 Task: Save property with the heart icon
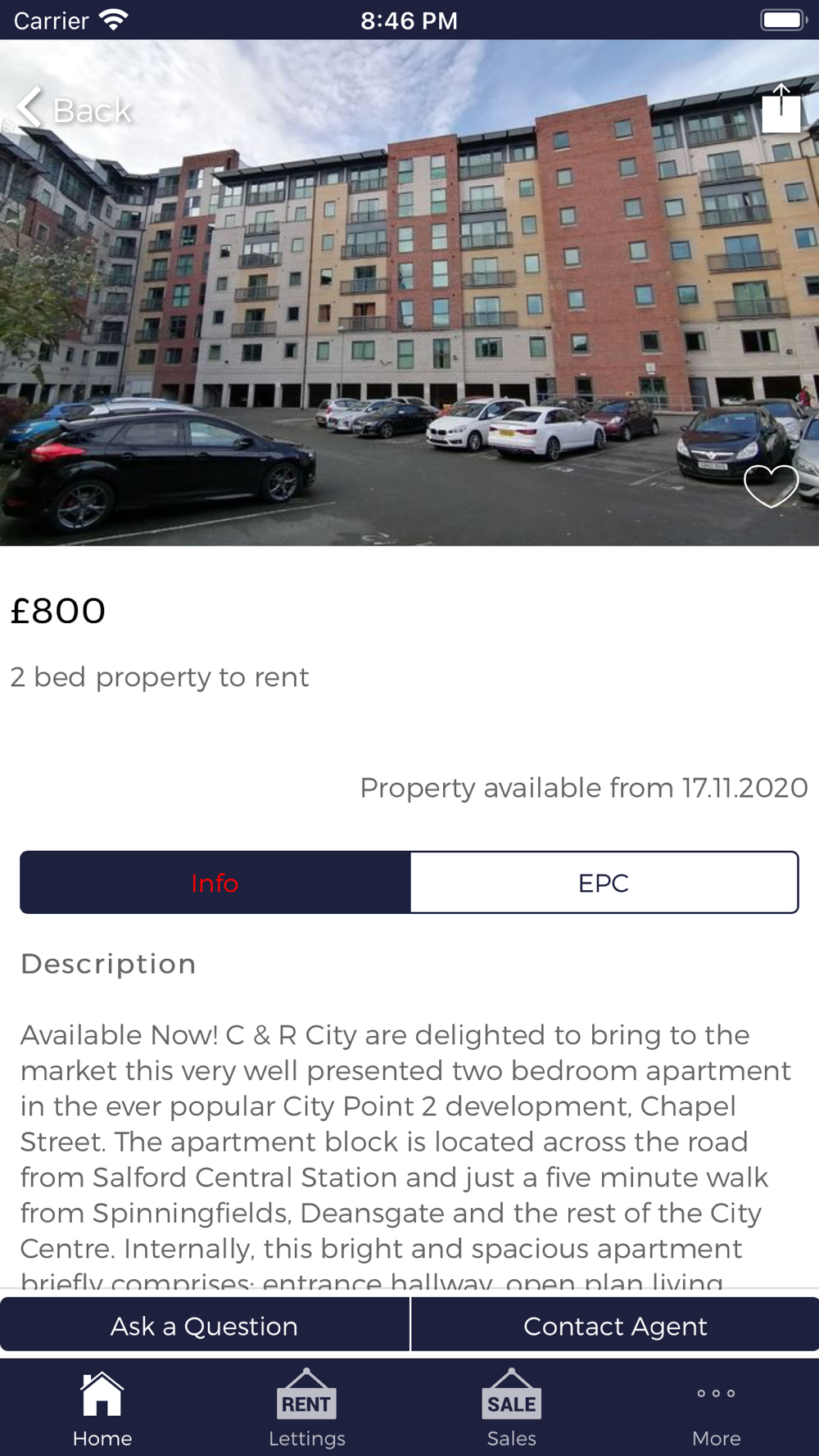click(x=771, y=485)
